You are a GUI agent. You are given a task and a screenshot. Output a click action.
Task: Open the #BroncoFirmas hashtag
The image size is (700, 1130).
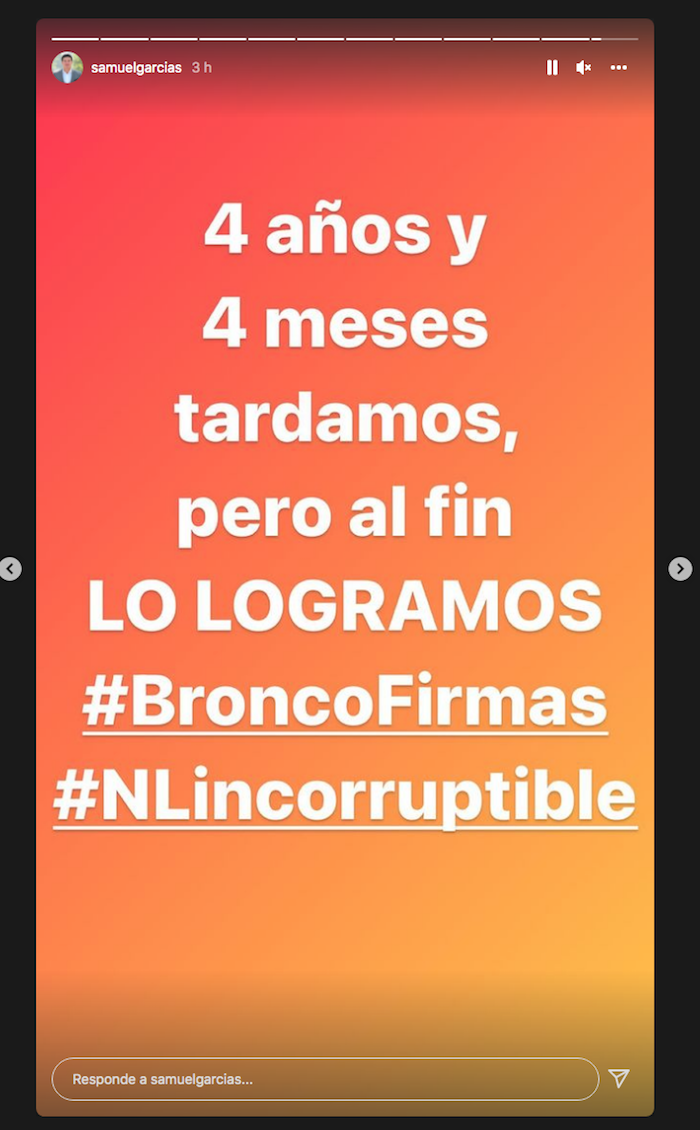(x=344, y=705)
